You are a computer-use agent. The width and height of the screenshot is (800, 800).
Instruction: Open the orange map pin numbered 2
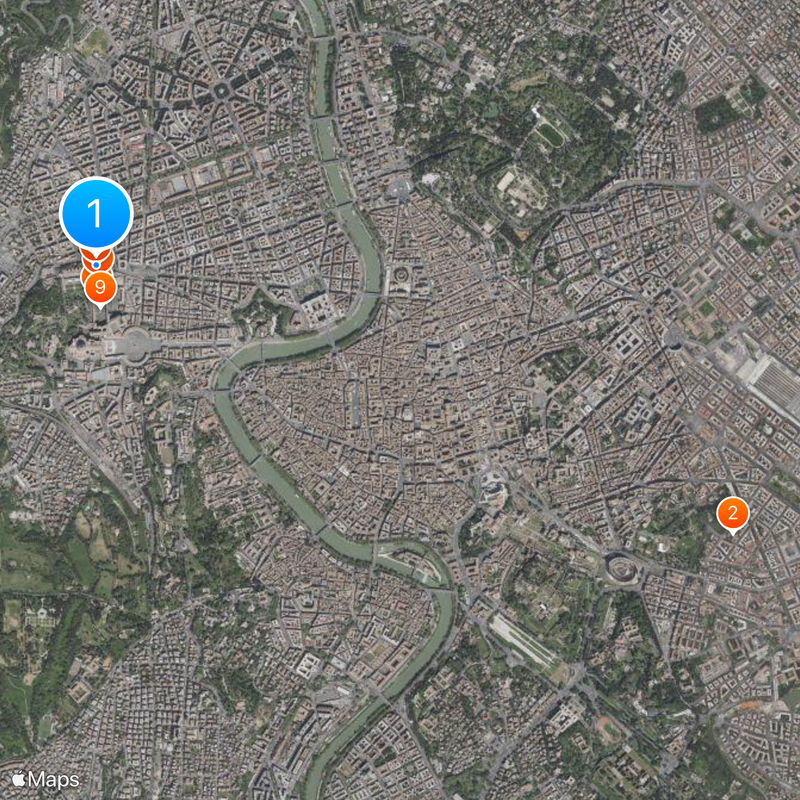[732, 514]
